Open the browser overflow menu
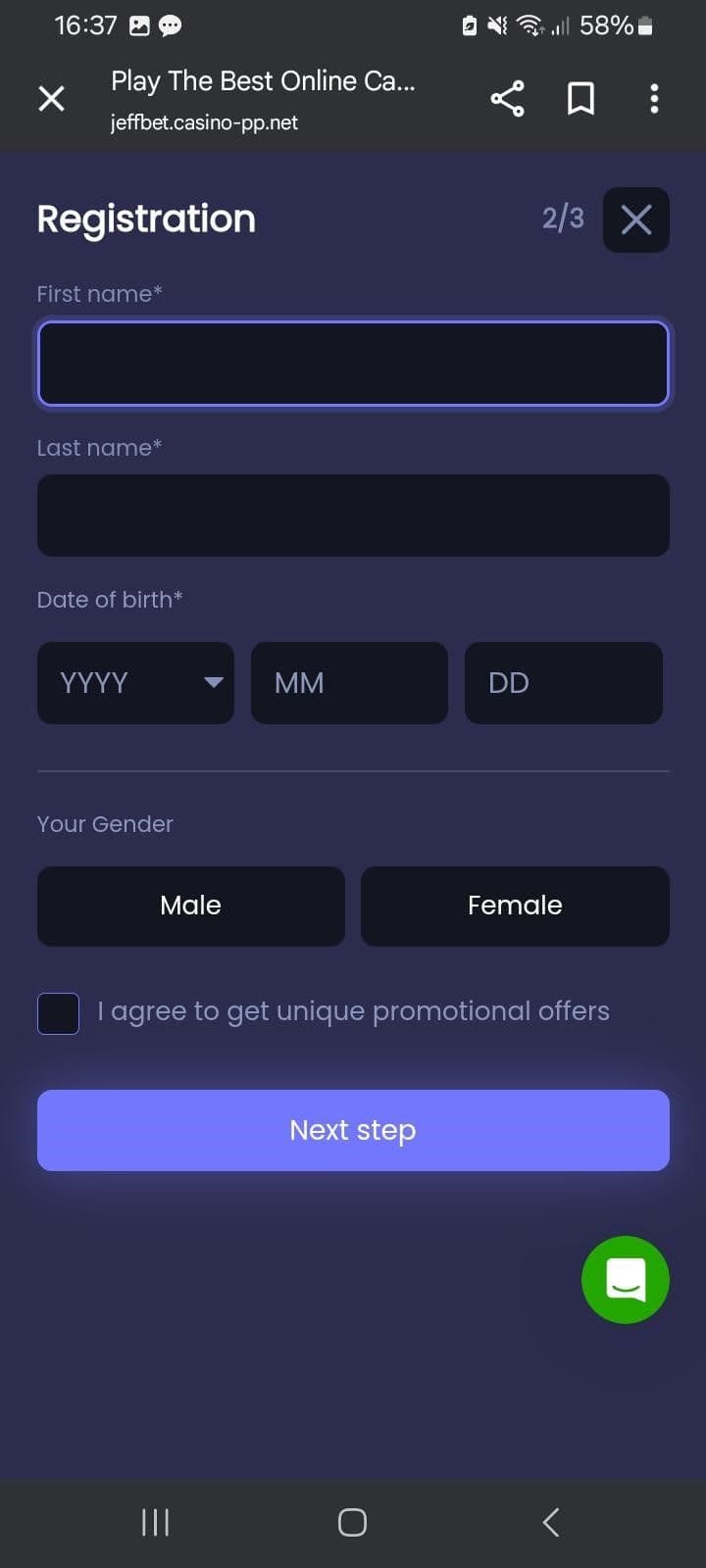Screen dimensions: 706x1568 pos(654,98)
